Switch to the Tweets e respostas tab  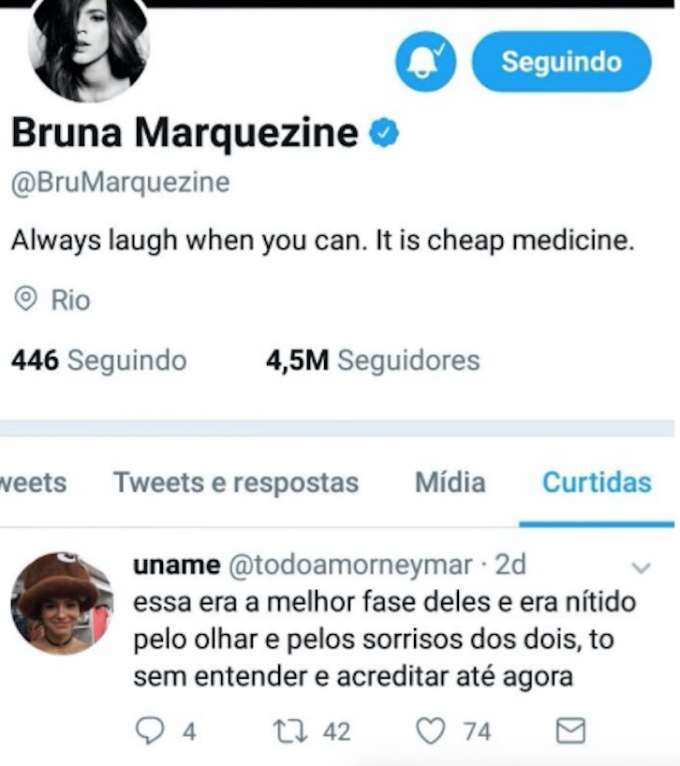click(x=236, y=483)
